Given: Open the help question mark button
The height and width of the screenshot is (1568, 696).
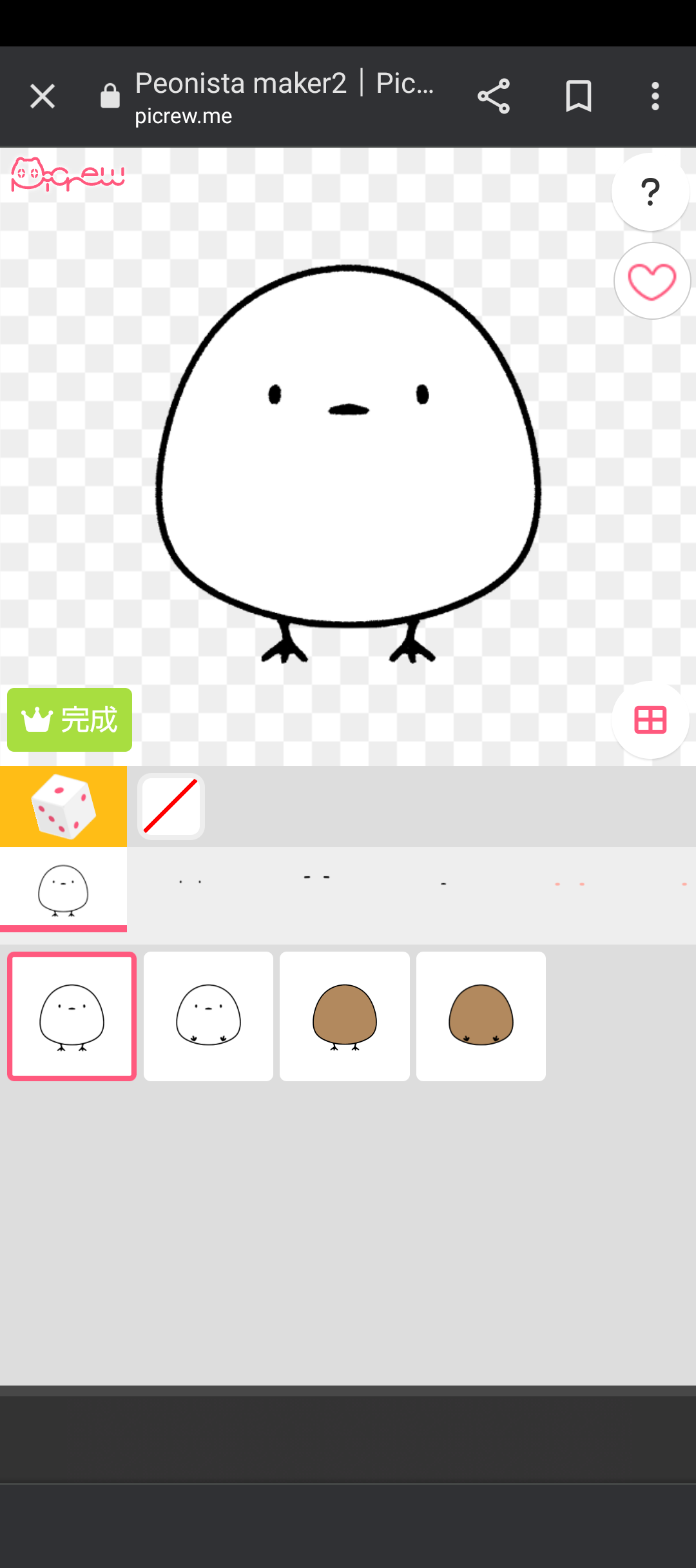Looking at the screenshot, I should (650, 191).
